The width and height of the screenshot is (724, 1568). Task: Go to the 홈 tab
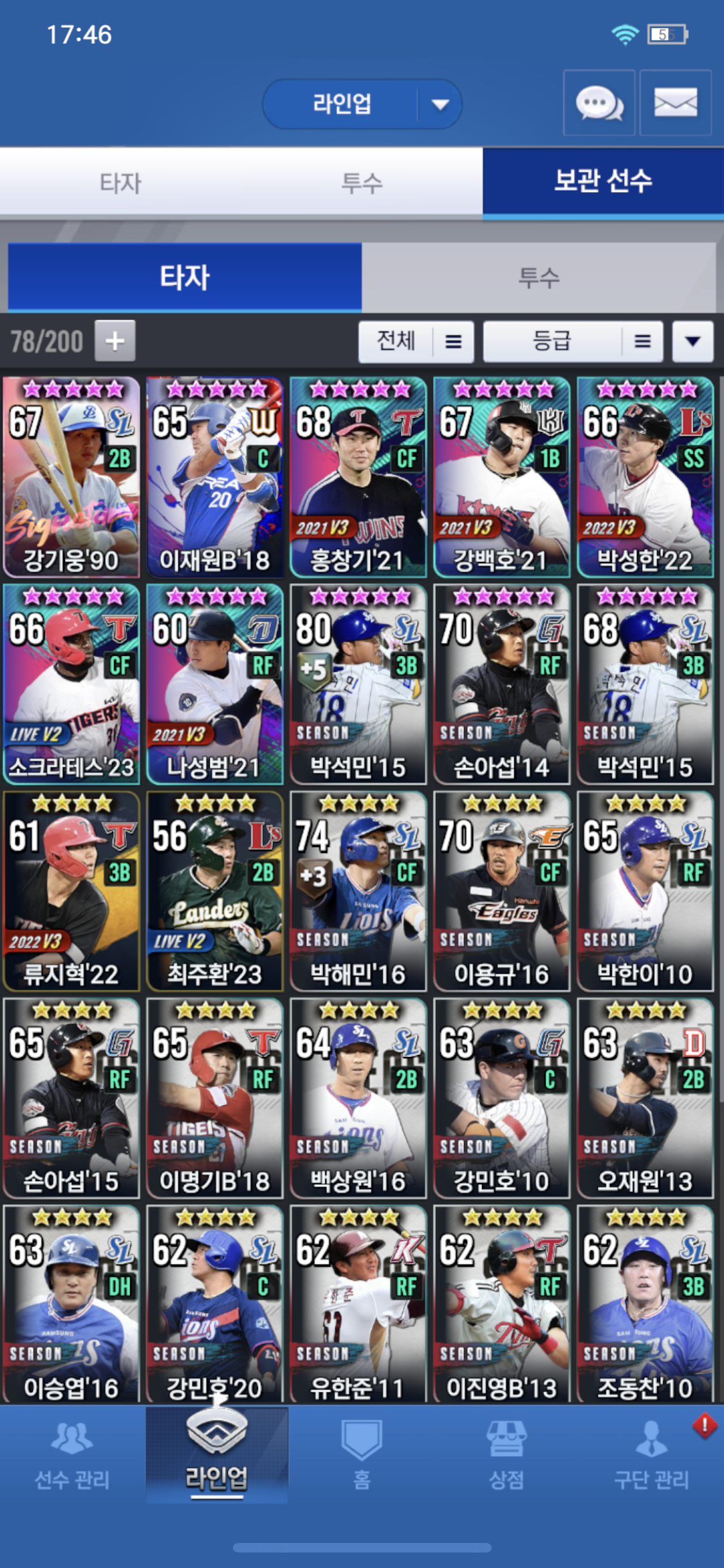[362, 1456]
